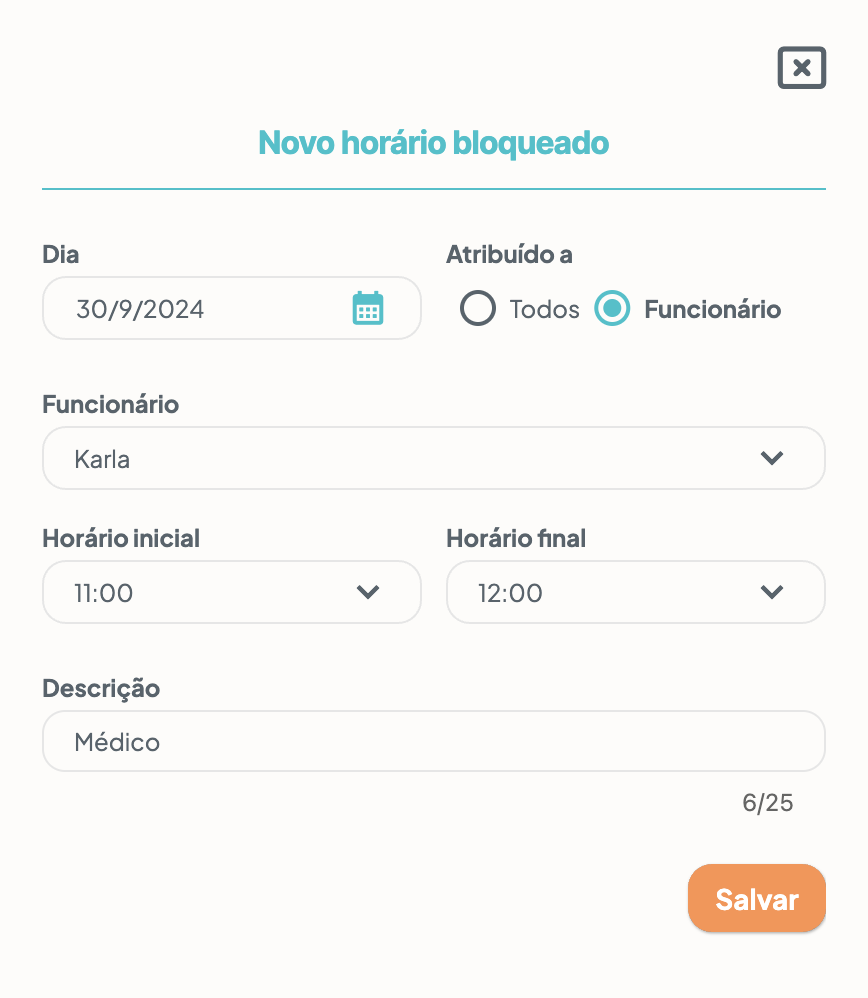Click the calendar icon inside the Dia field
The height and width of the screenshot is (998, 868).
(368, 308)
